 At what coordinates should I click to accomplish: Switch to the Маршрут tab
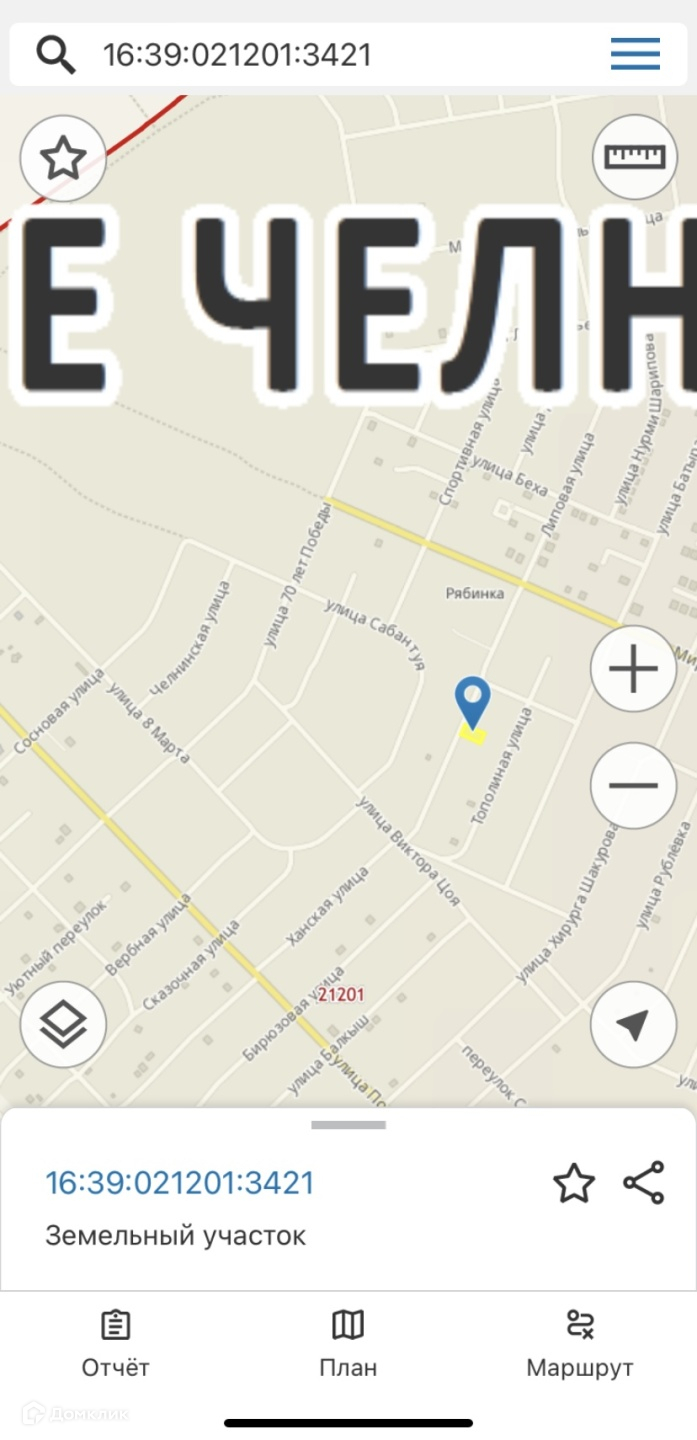pyautogui.click(x=580, y=1343)
